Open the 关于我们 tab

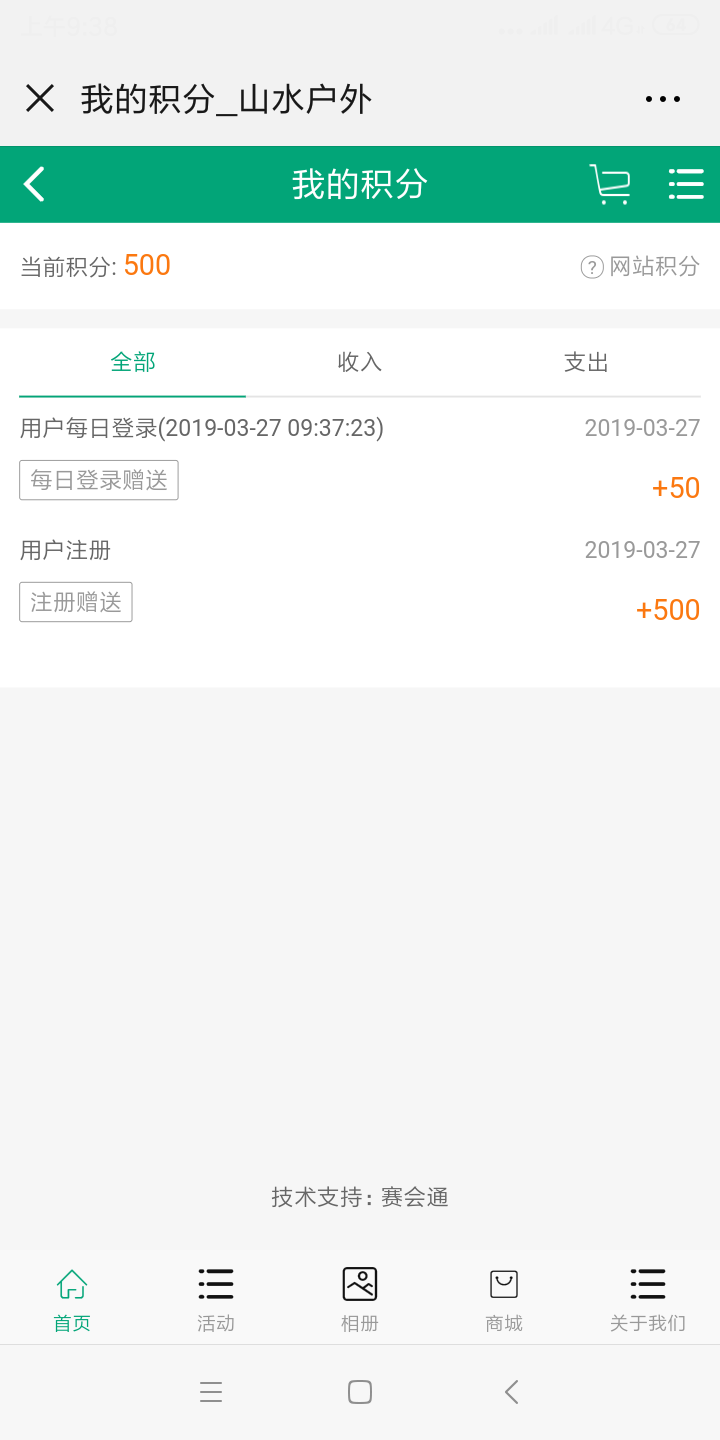pos(648,1298)
